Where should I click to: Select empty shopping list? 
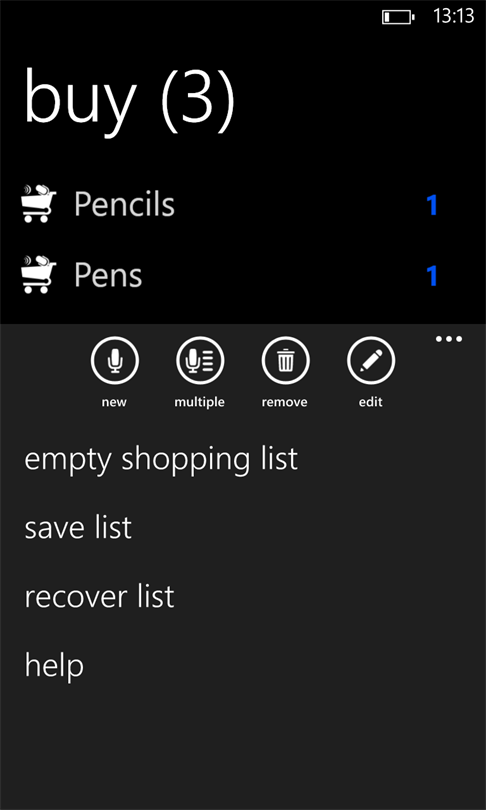[161, 460]
